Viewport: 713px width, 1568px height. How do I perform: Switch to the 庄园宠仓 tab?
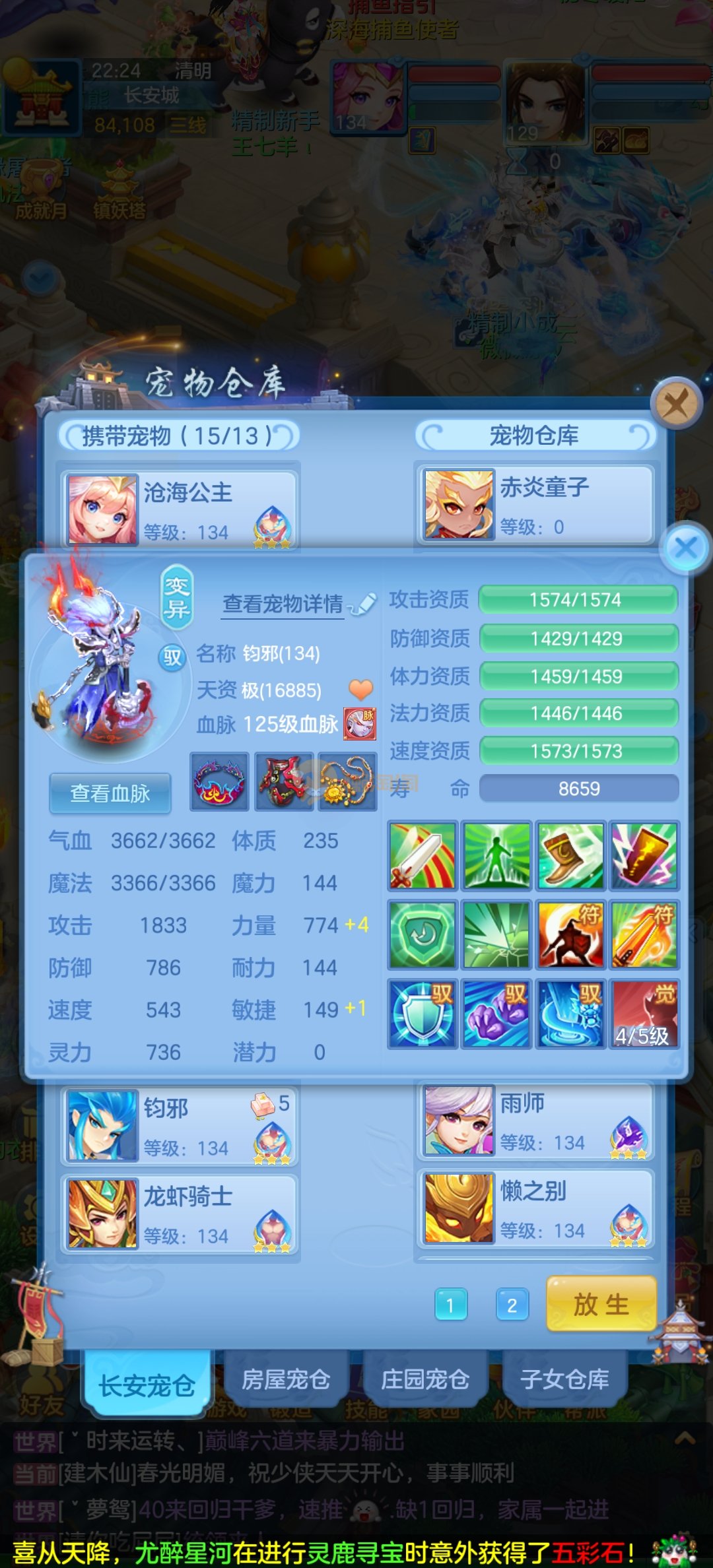tap(425, 1379)
